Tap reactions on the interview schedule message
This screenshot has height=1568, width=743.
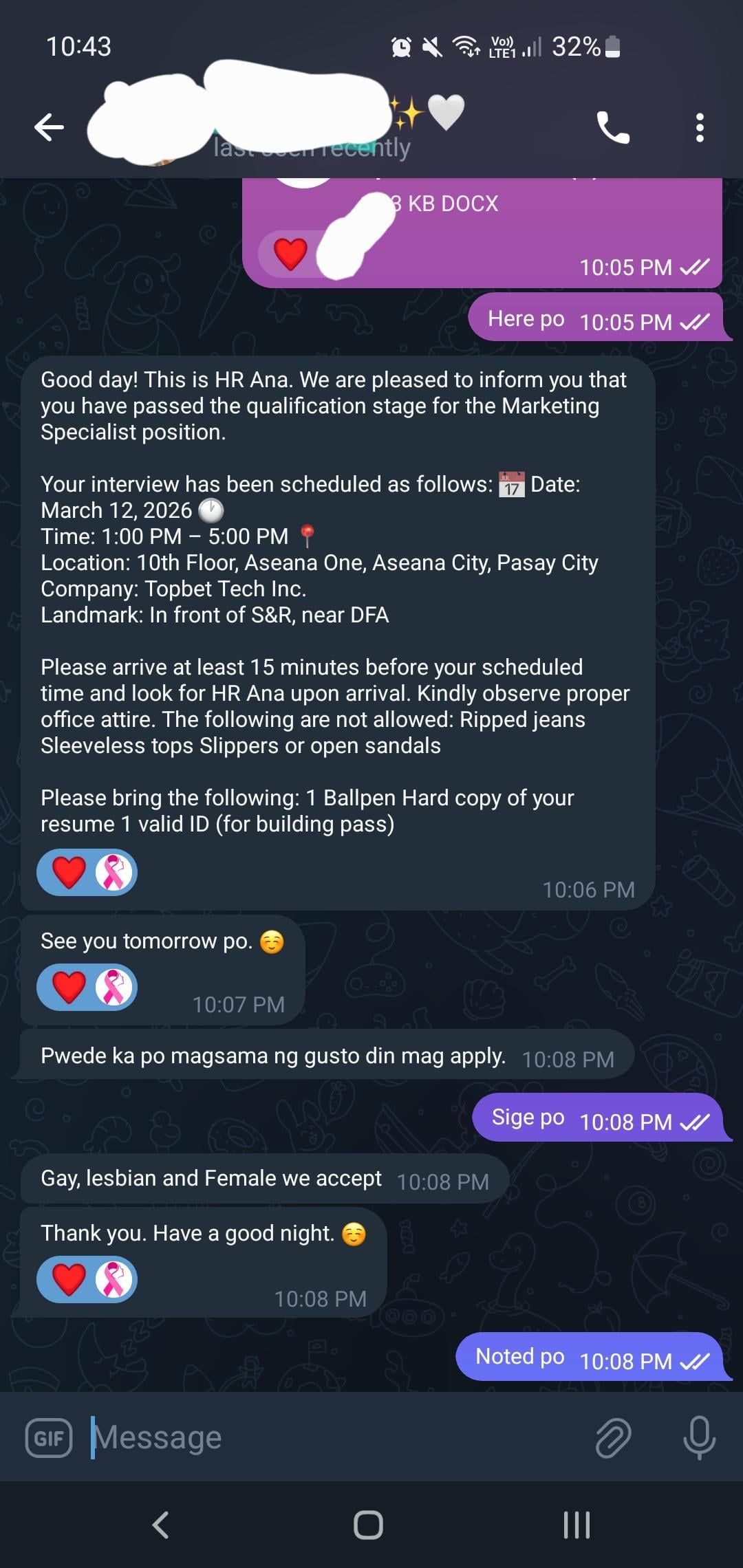pos(87,873)
